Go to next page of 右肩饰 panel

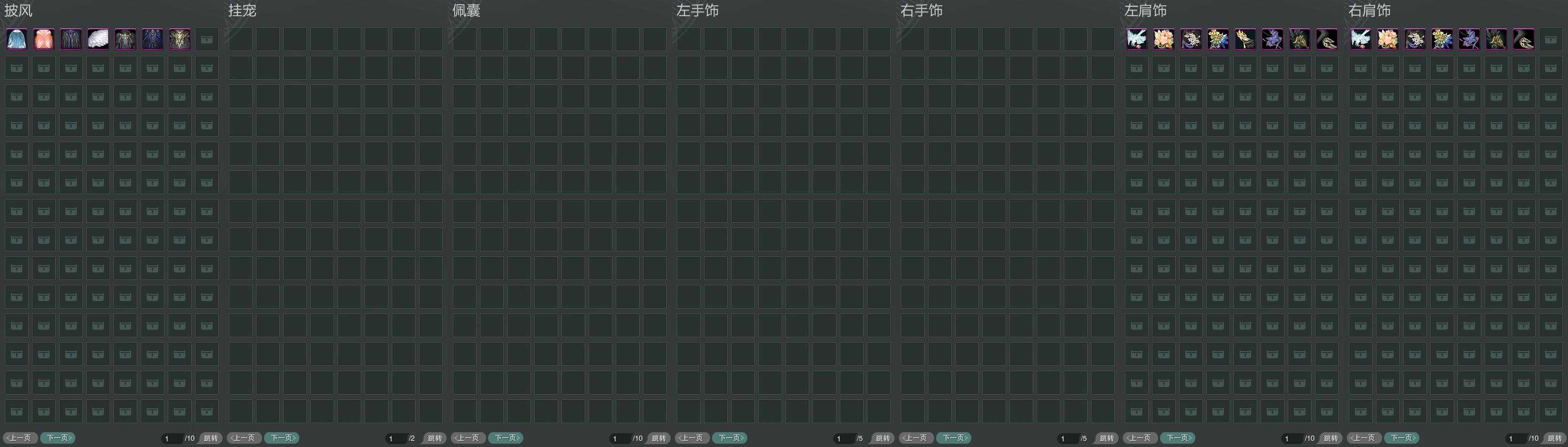coord(1402,438)
